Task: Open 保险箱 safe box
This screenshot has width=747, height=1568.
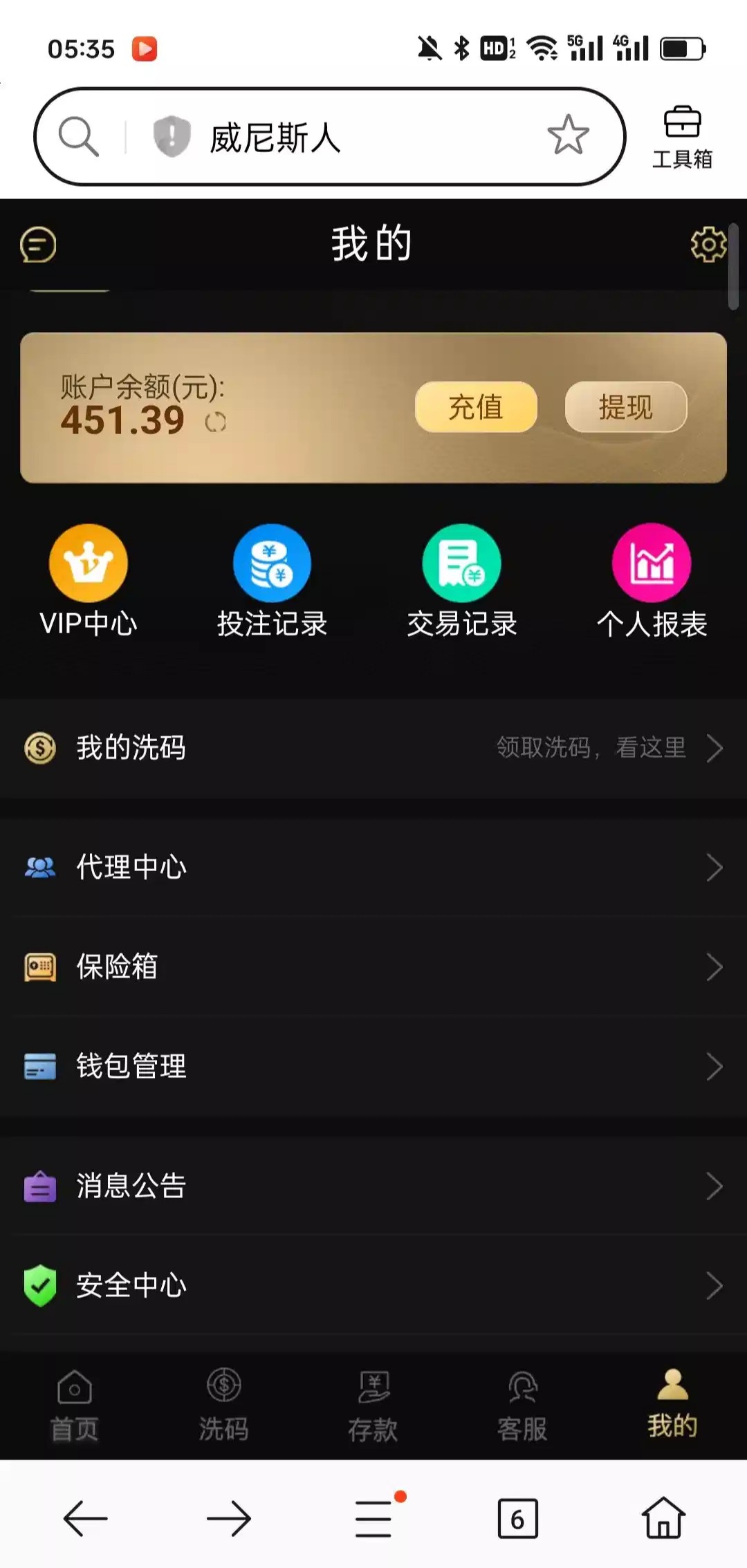Action: (x=373, y=967)
